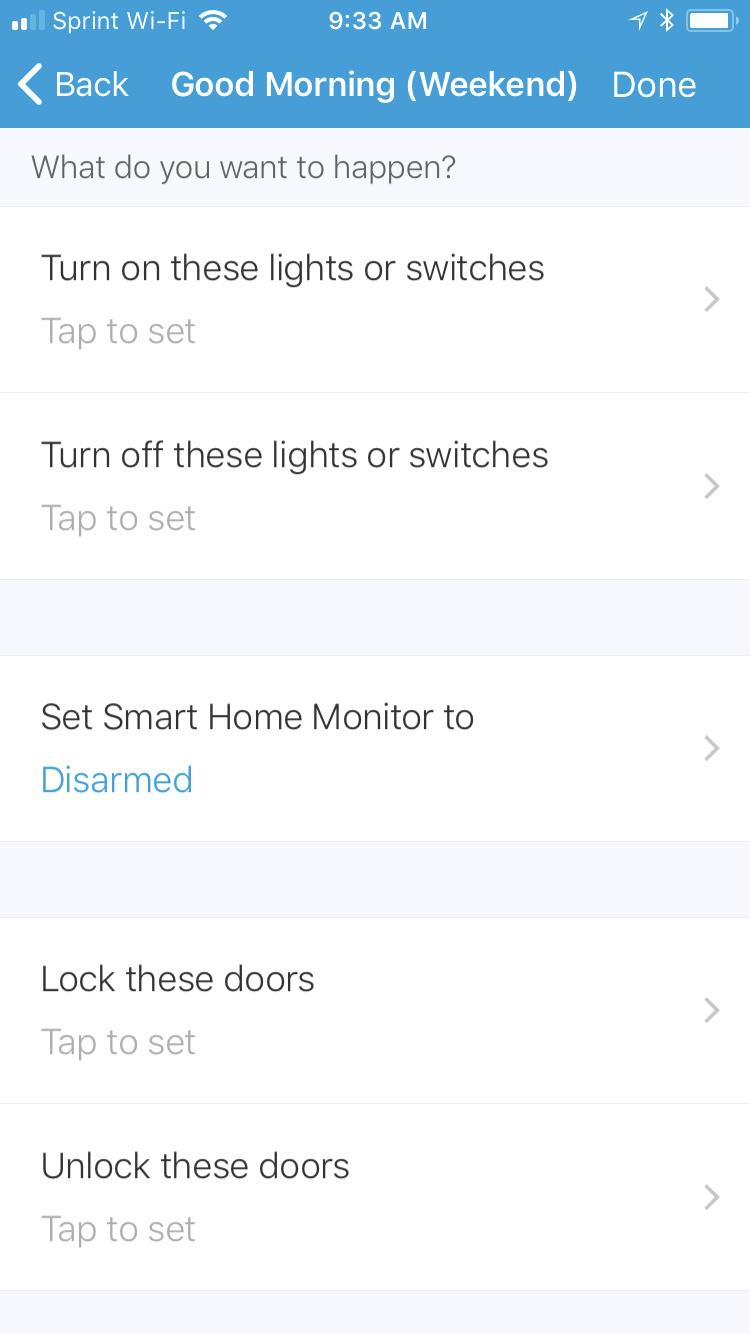Select Turn off these lights or switches
This screenshot has width=750, height=1334.
pos(375,486)
